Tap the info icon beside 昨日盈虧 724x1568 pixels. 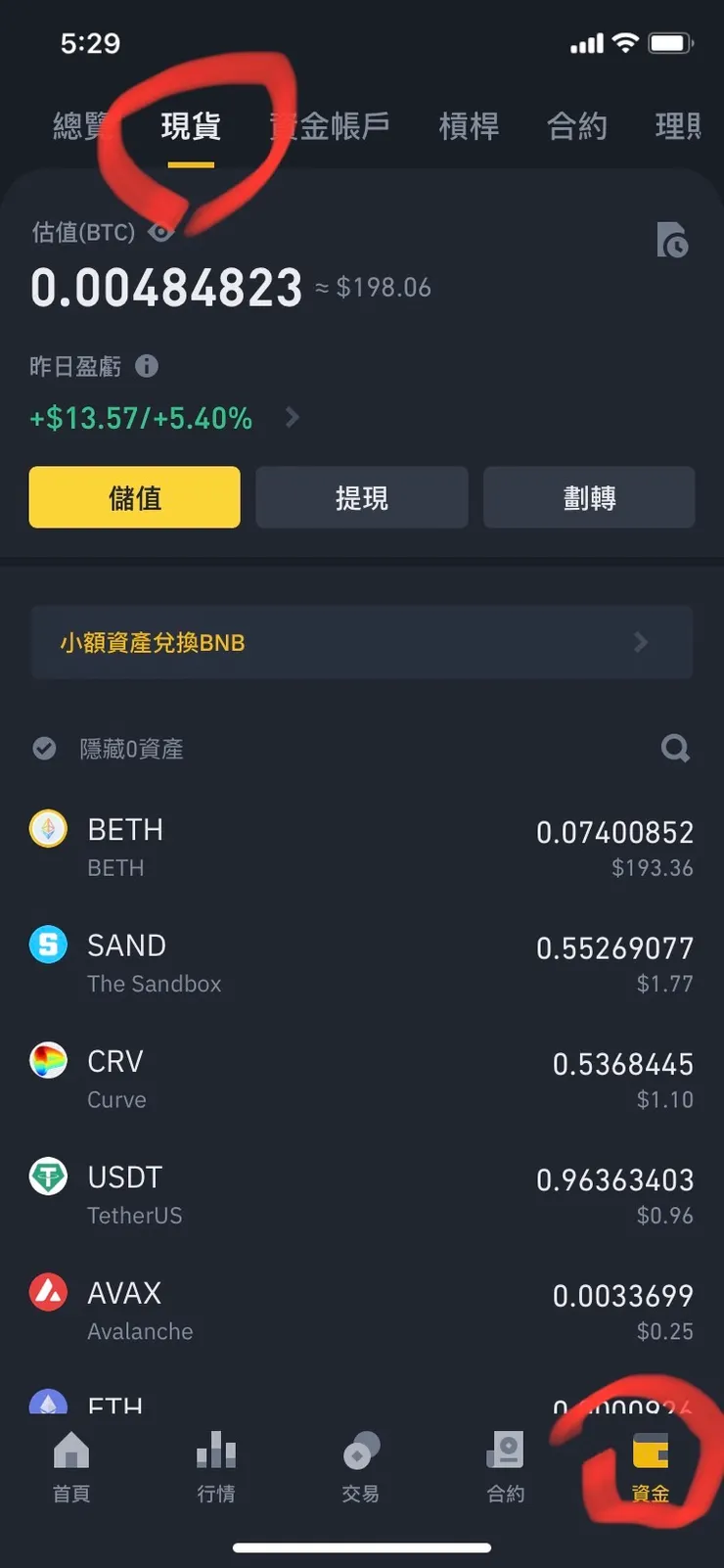click(148, 367)
